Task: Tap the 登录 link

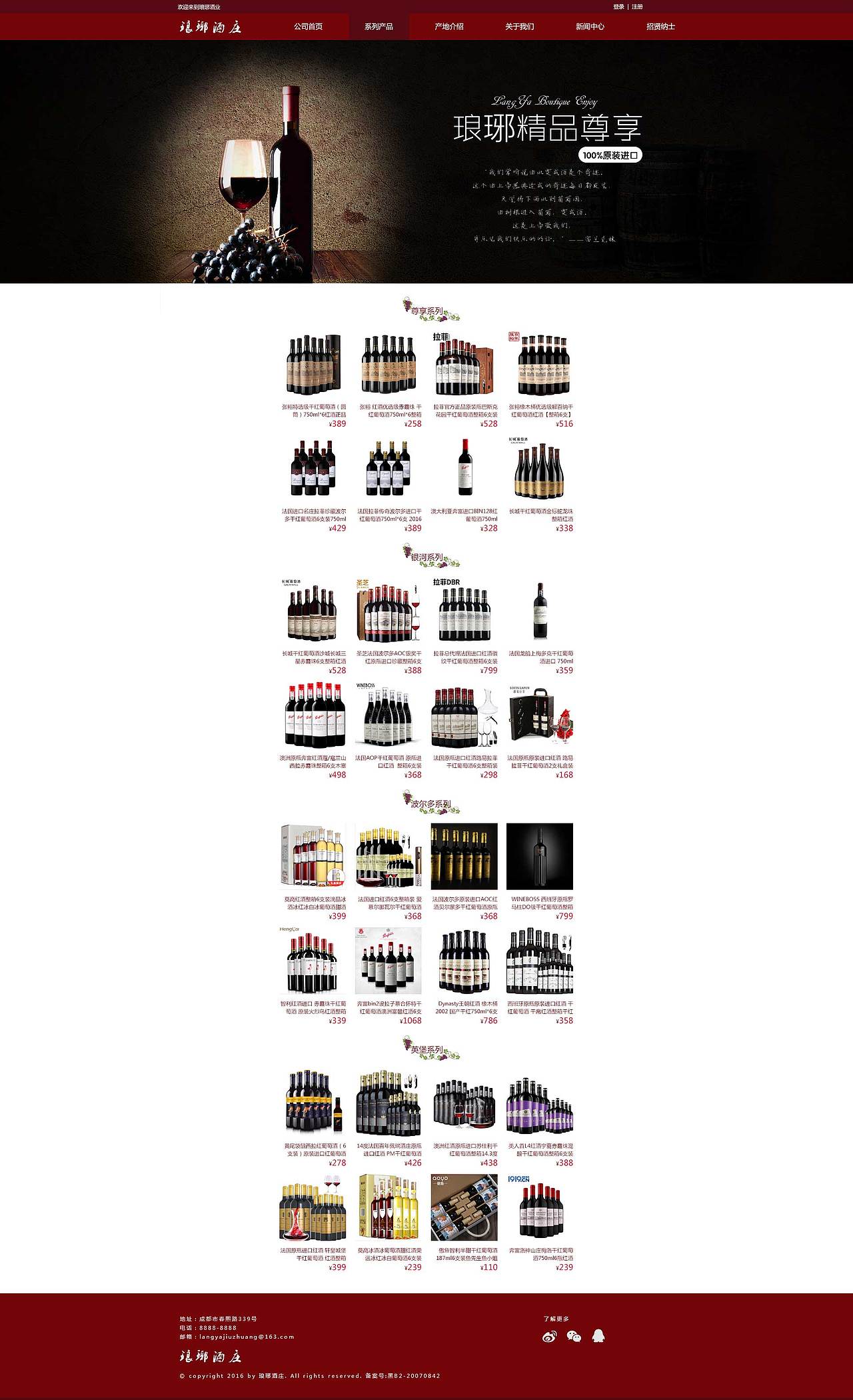Action: (619, 7)
